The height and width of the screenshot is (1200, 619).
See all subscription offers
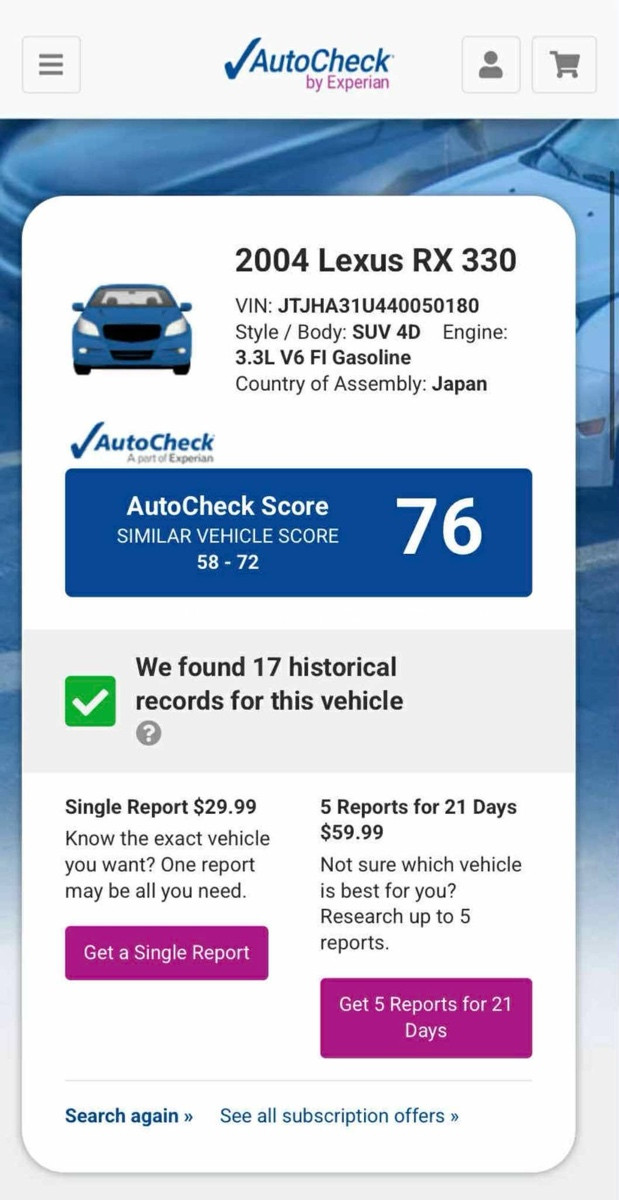point(340,1116)
